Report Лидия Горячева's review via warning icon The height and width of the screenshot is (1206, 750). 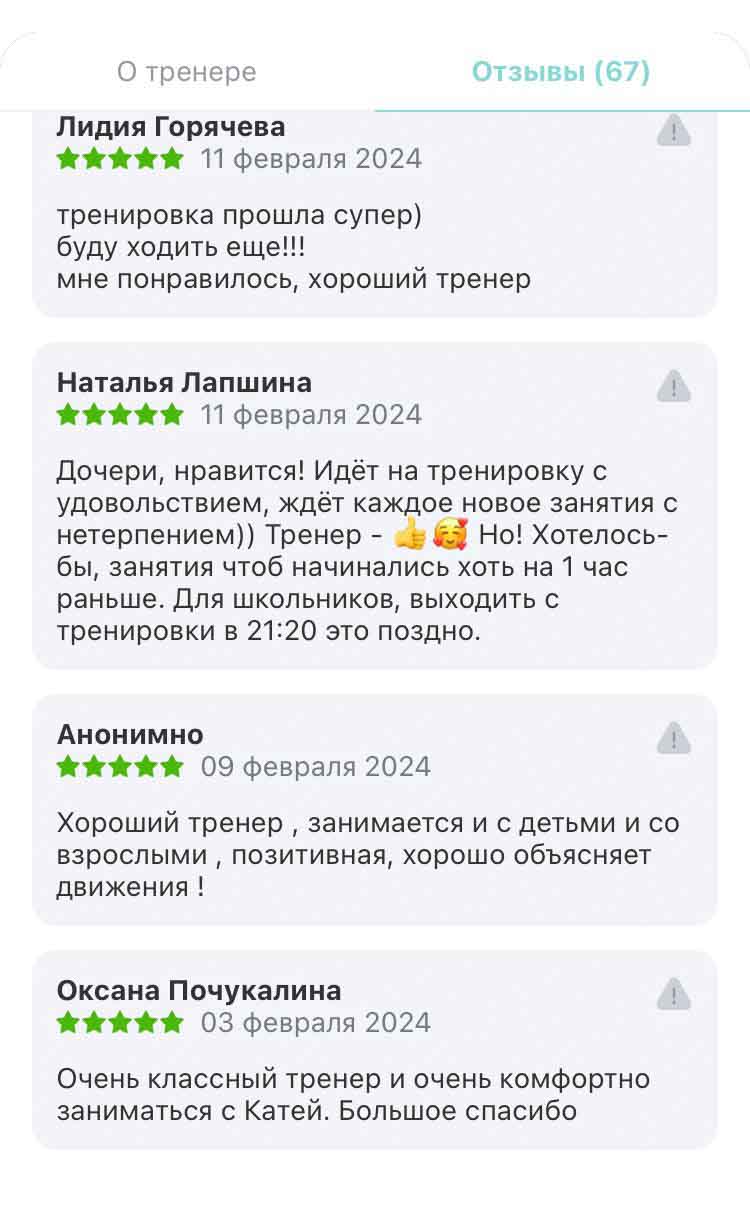pos(674,130)
